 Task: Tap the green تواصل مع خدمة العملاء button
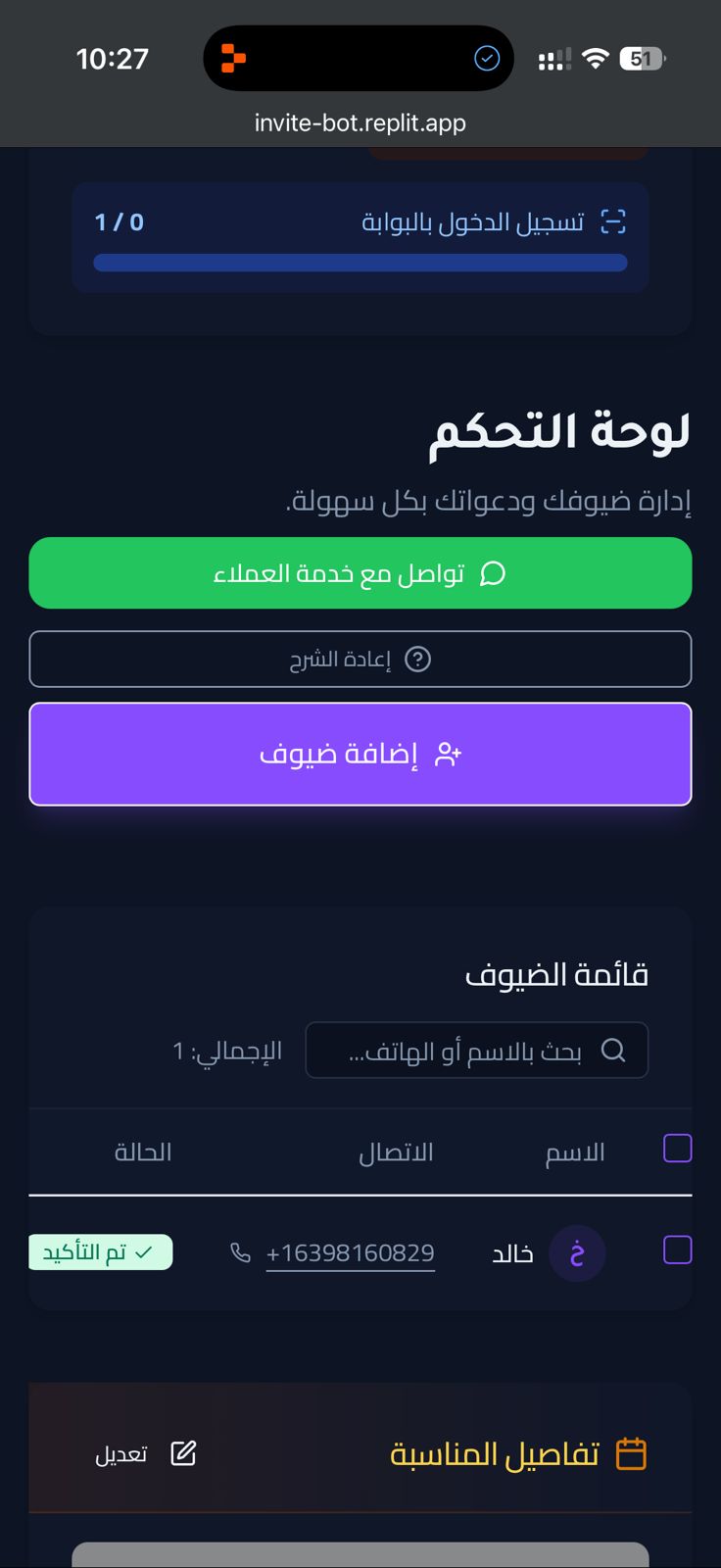coord(360,573)
